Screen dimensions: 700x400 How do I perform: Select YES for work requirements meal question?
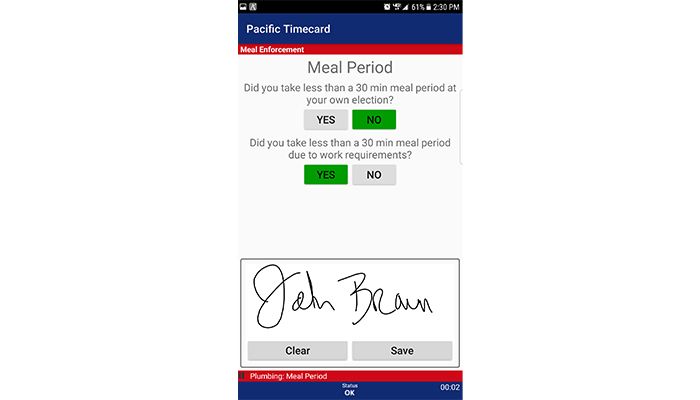(x=326, y=175)
